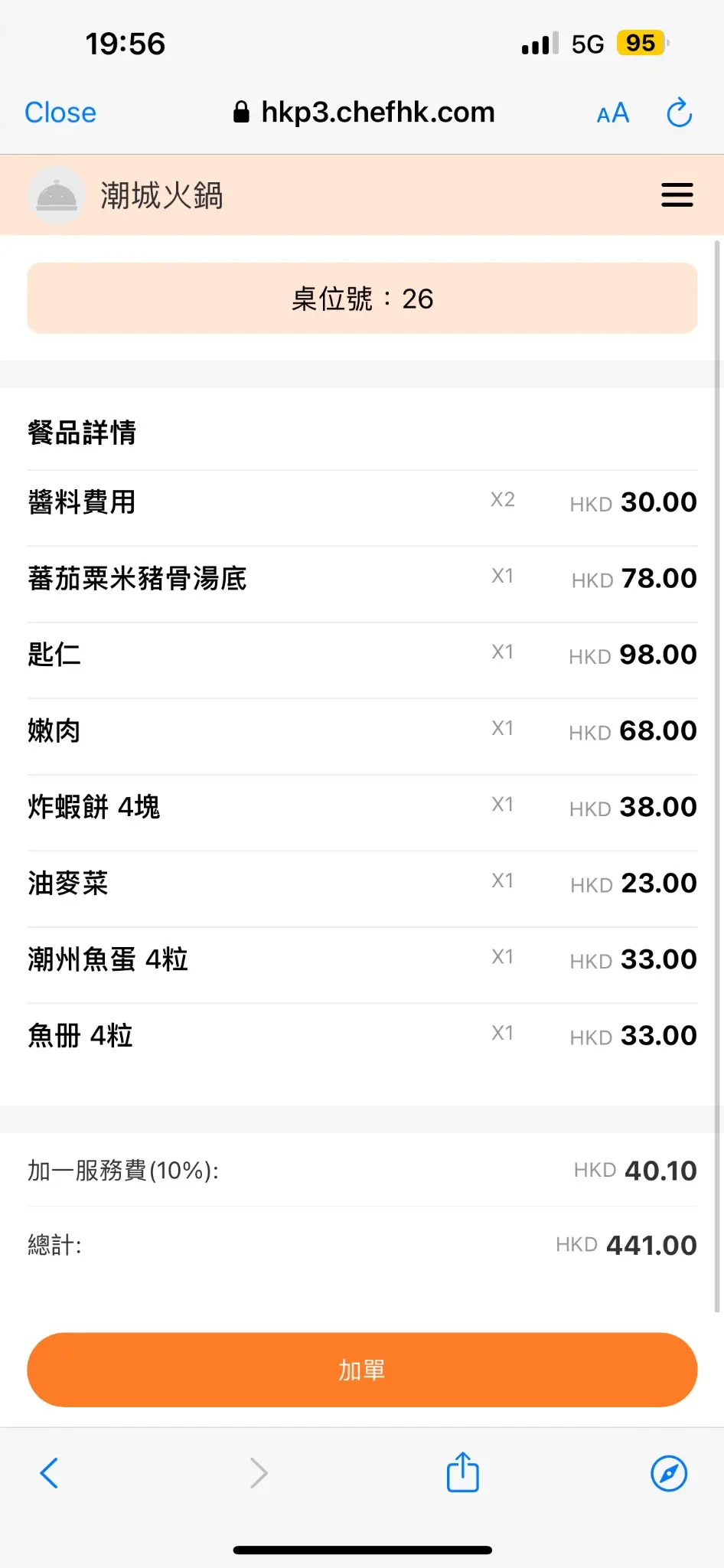Share this page

click(x=463, y=1472)
